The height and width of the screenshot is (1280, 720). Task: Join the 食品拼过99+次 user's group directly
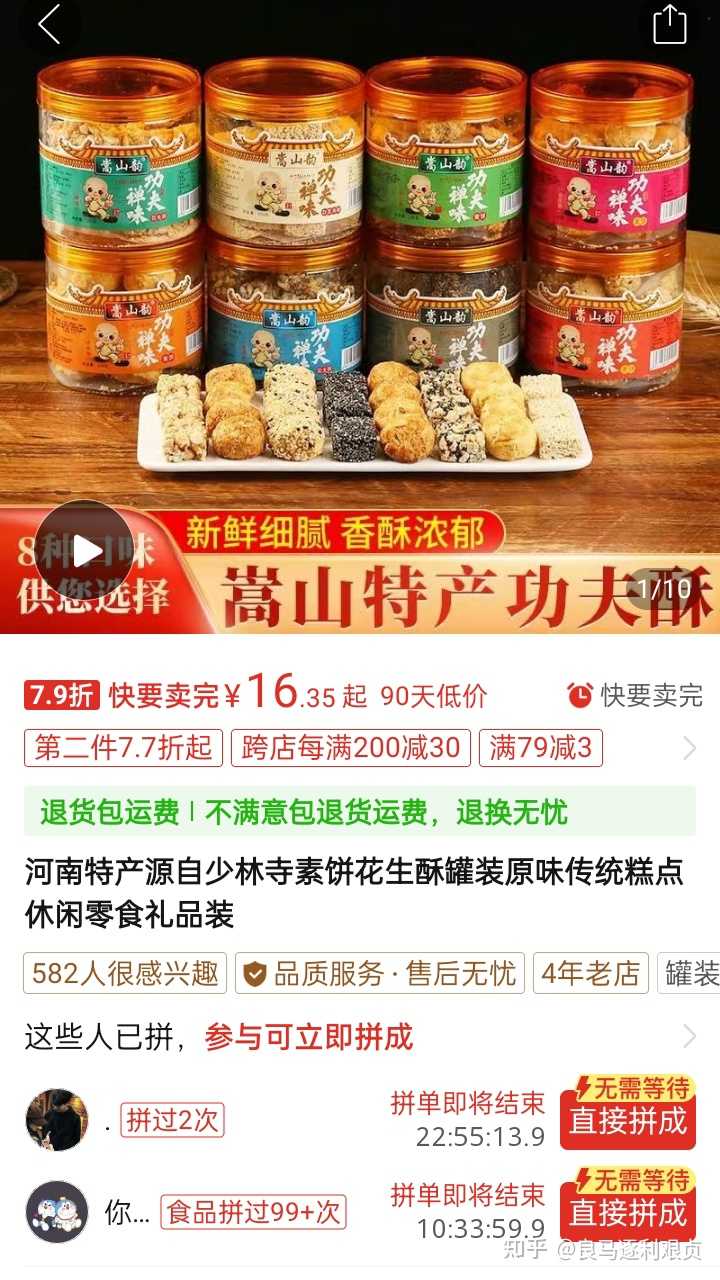628,1212
